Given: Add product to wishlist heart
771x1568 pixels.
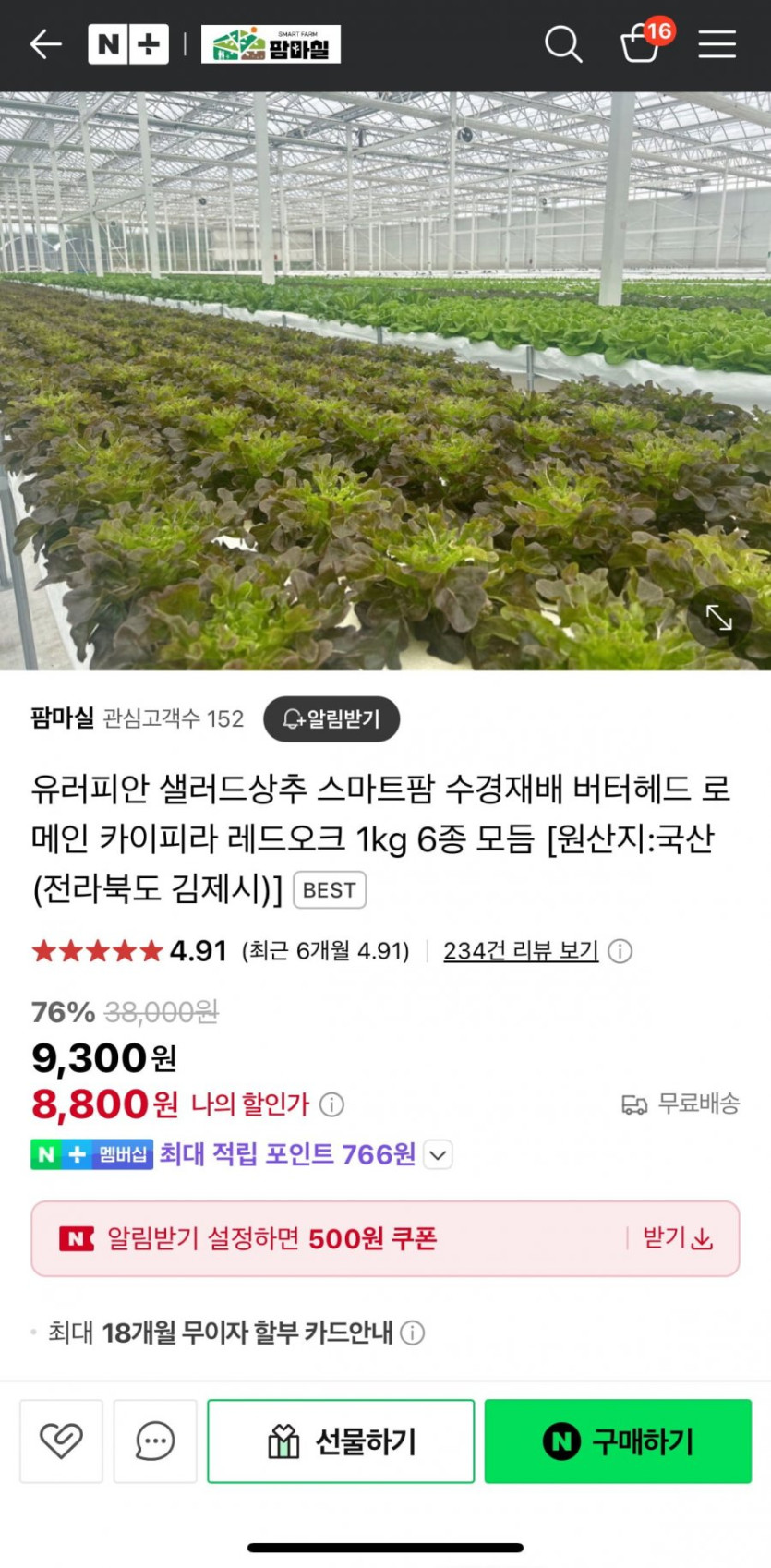Looking at the screenshot, I should [x=61, y=1441].
